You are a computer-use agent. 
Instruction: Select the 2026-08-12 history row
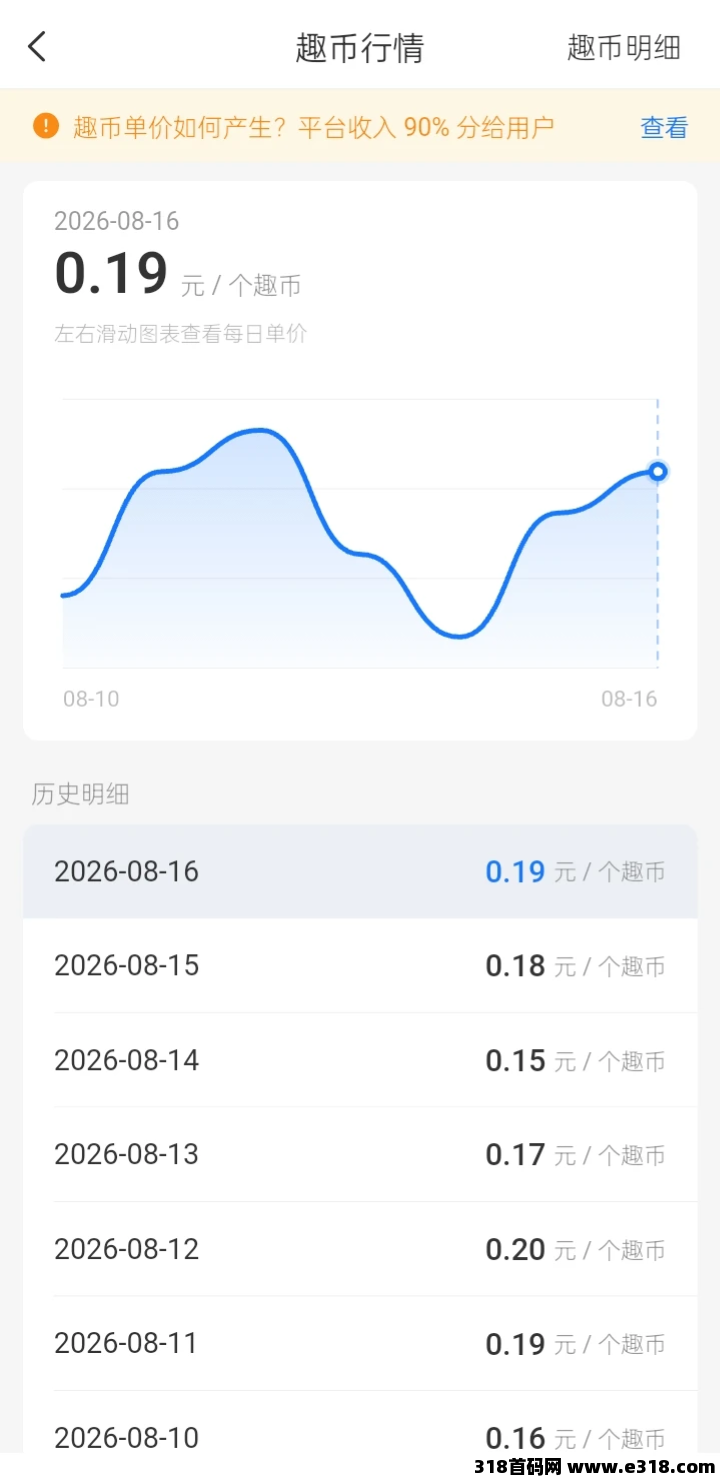360,1249
